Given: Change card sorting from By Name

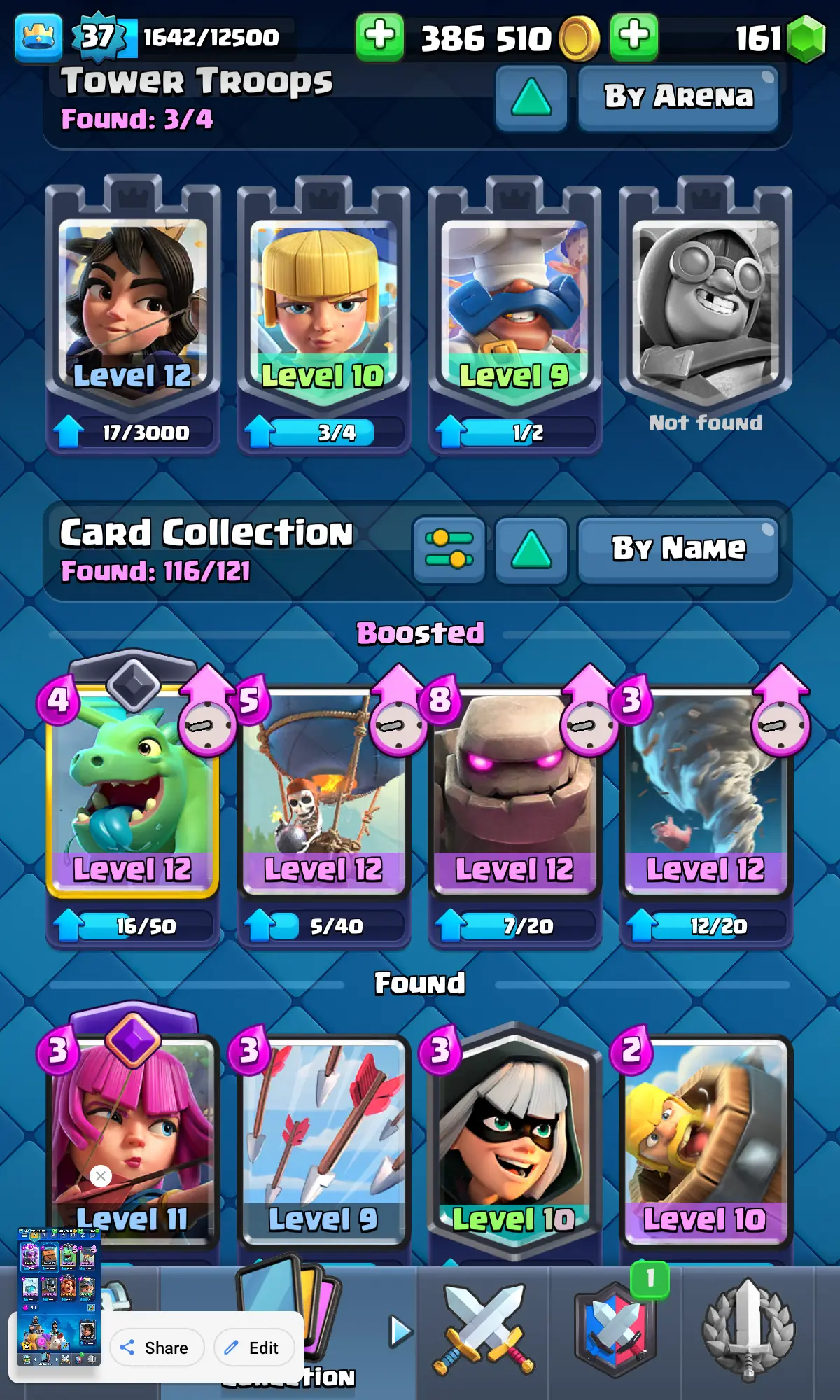Looking at the screenshot, I should click(x=678, y=549).
